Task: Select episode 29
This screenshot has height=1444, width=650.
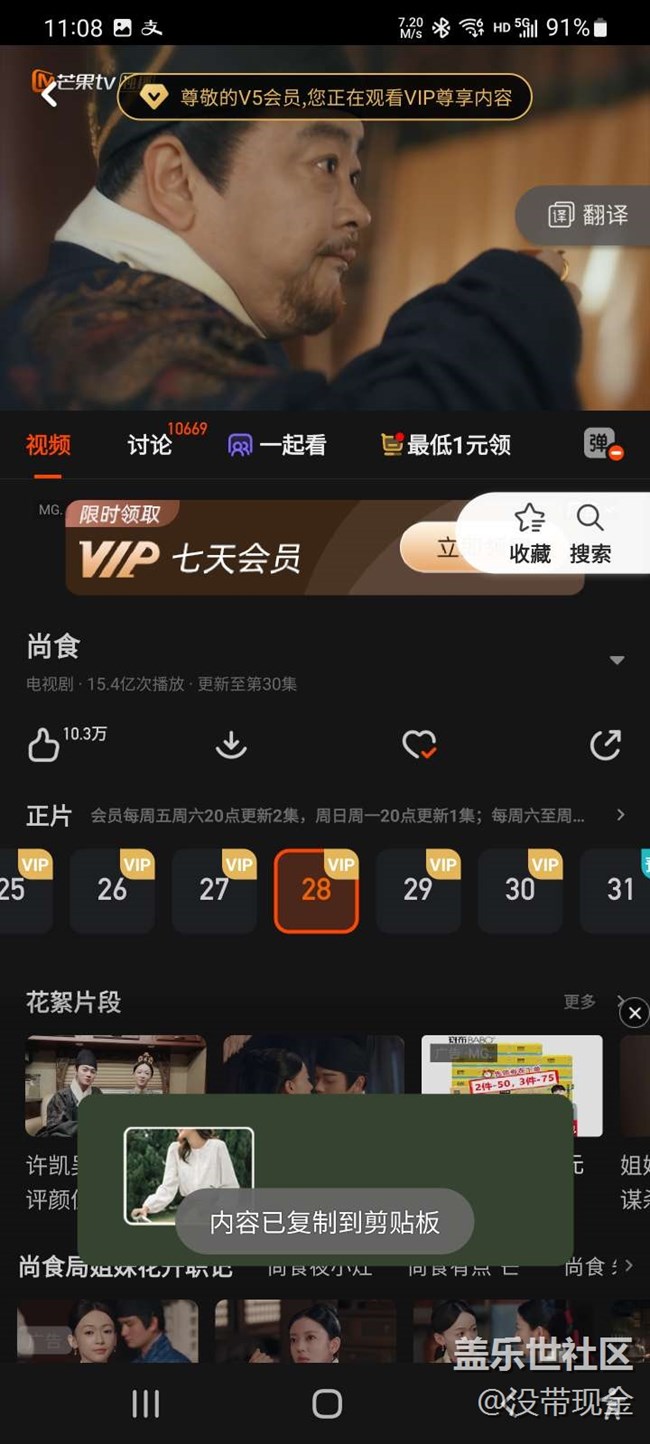Action: coord(418,890)
